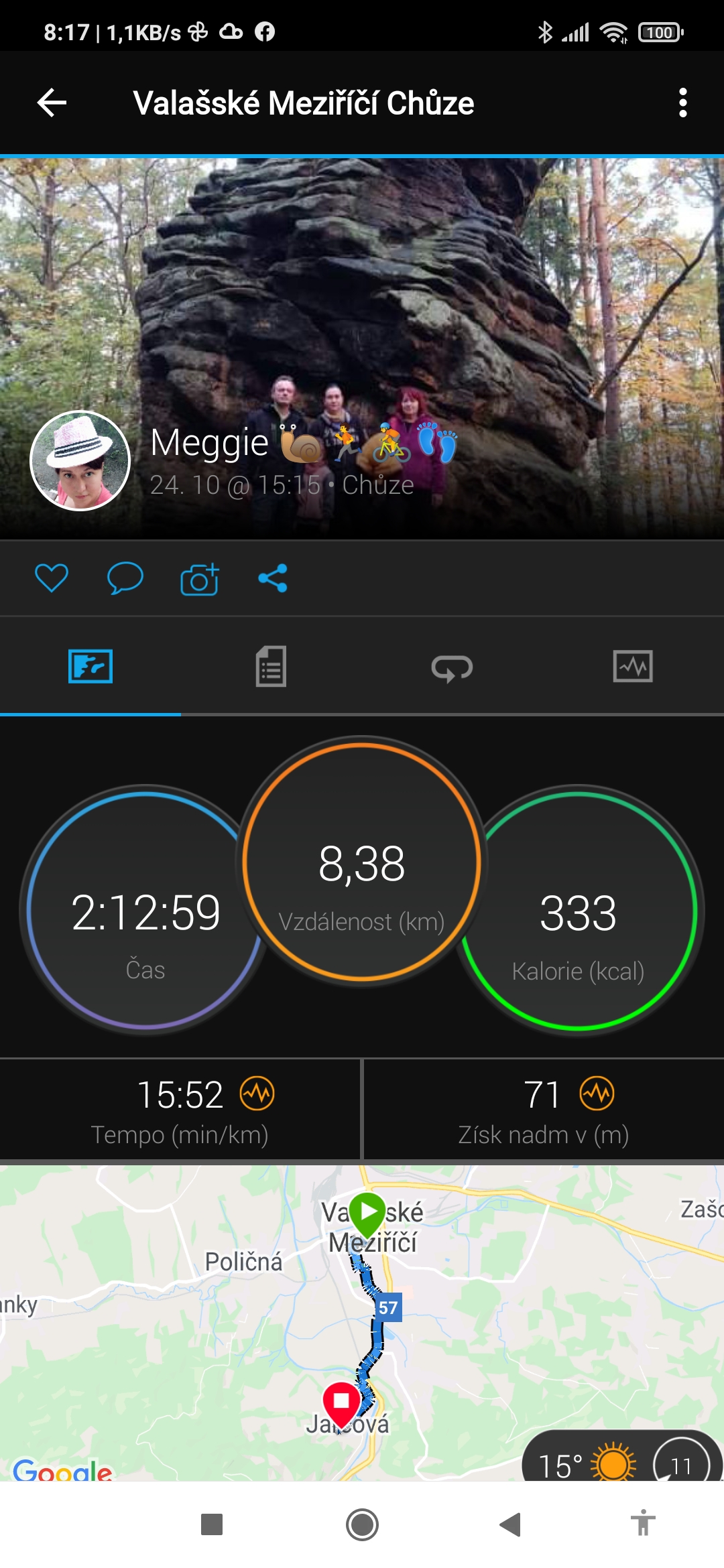This screenshot has width=724, height=1568.
Task: Select the overview tab
Action: coord(90,666)
